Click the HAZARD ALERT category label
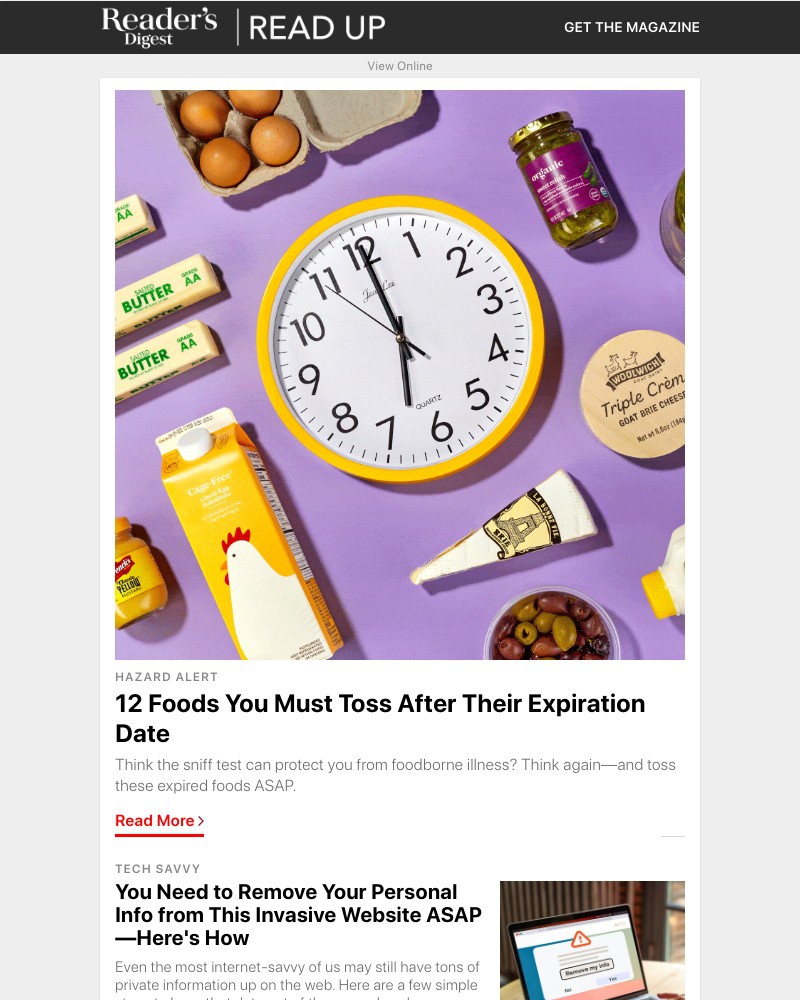The width and height of the screenshot is (800, 1000). (x=166, y=677)
